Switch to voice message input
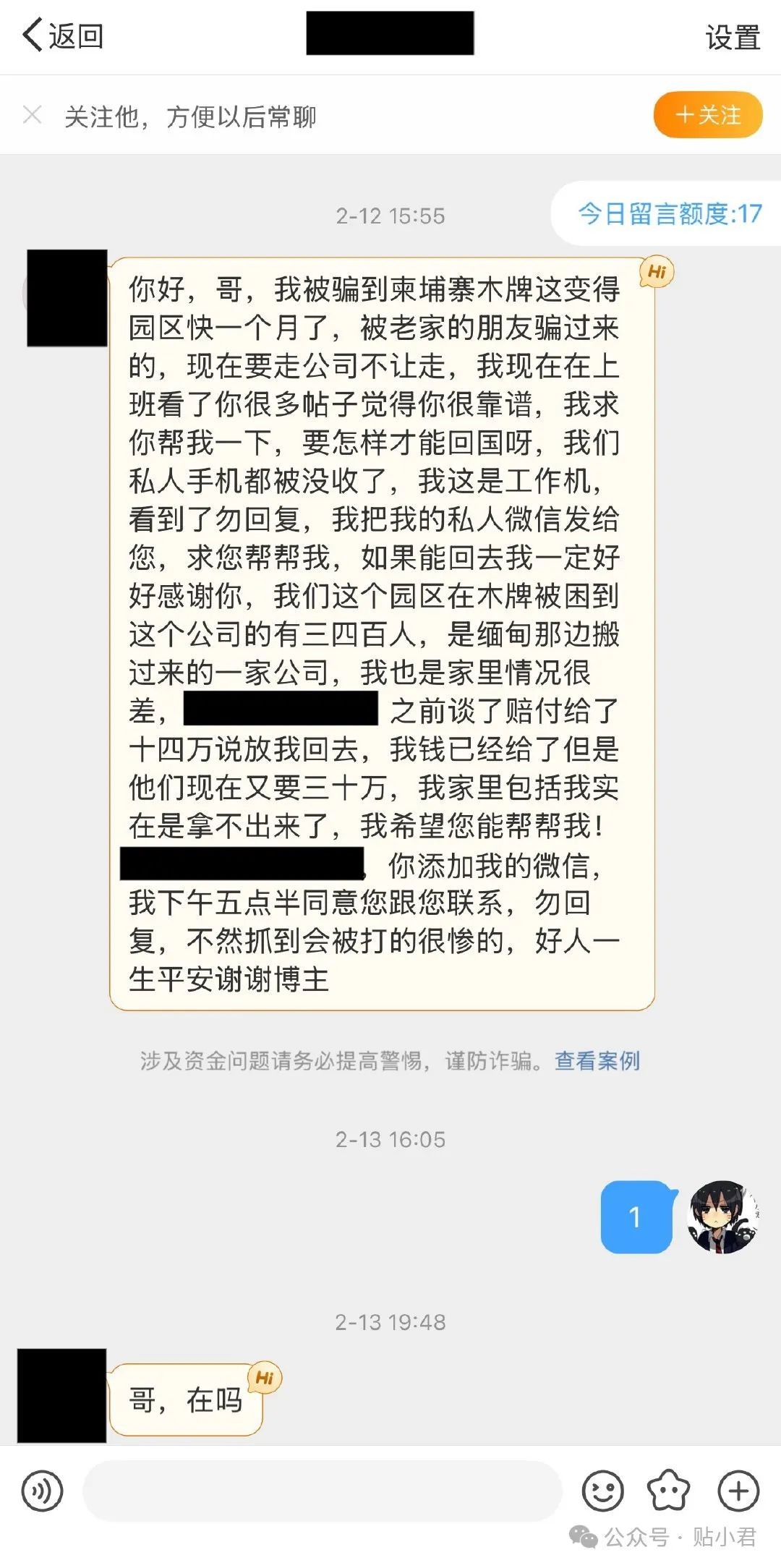781x1568 pixels. point(43,1491)
